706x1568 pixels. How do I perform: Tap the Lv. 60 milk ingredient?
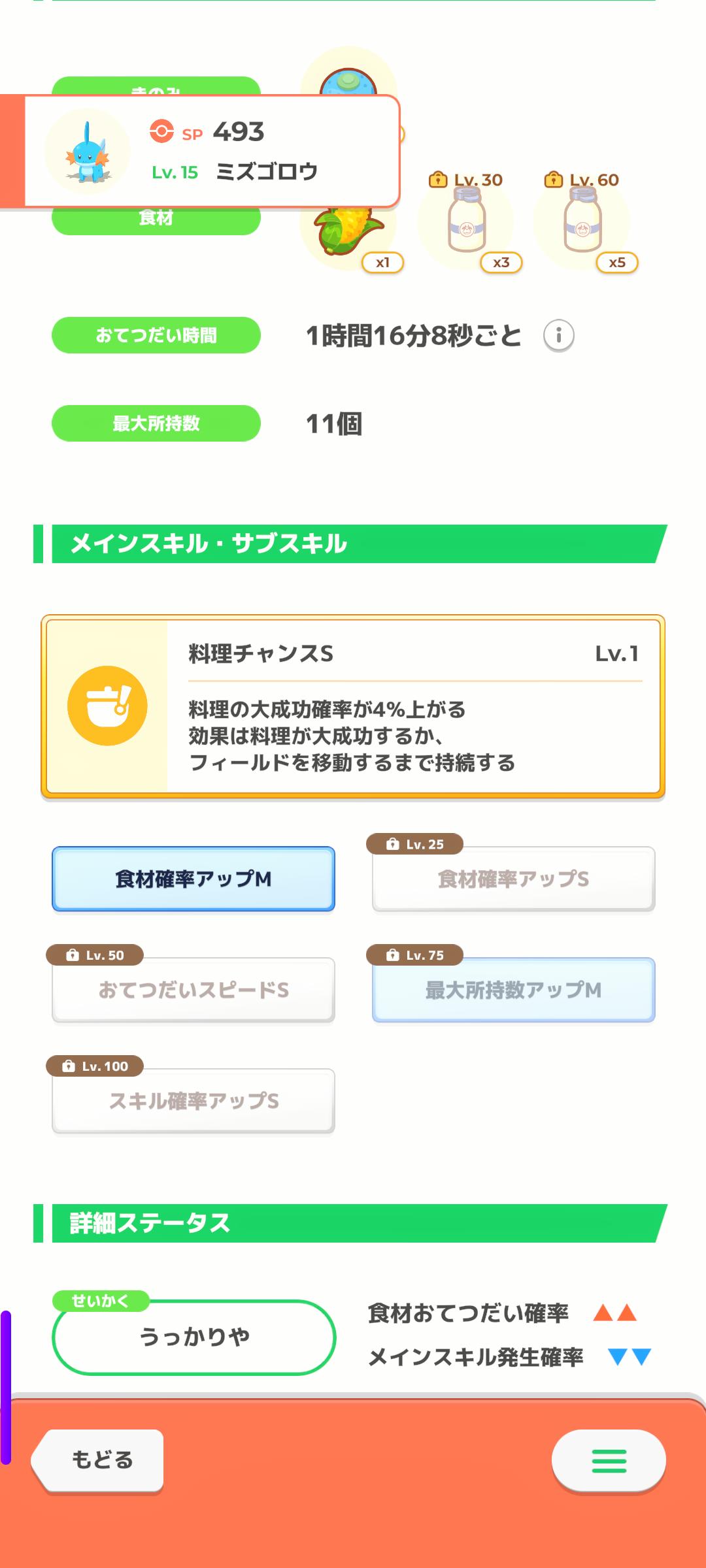[582, 222]
